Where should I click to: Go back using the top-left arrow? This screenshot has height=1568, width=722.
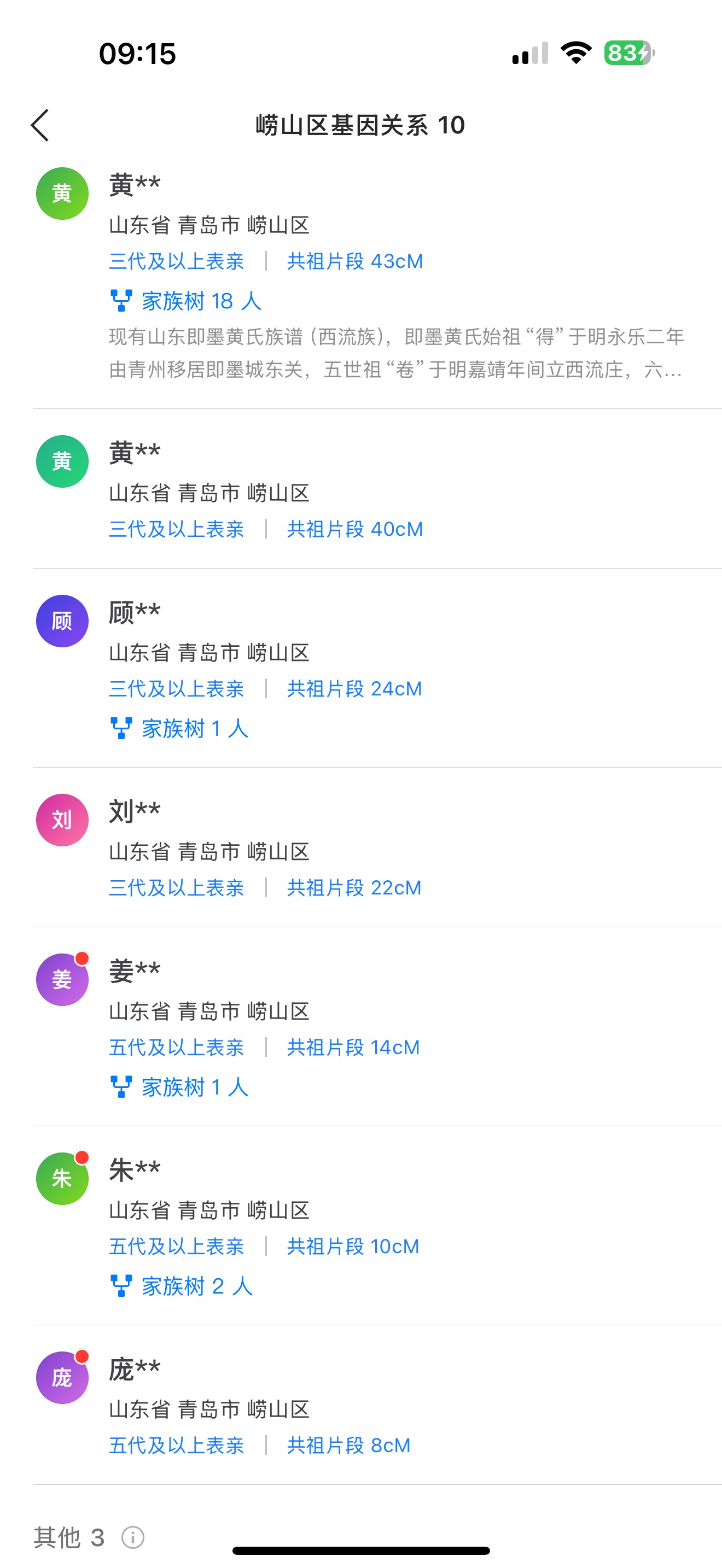[40, 125]
